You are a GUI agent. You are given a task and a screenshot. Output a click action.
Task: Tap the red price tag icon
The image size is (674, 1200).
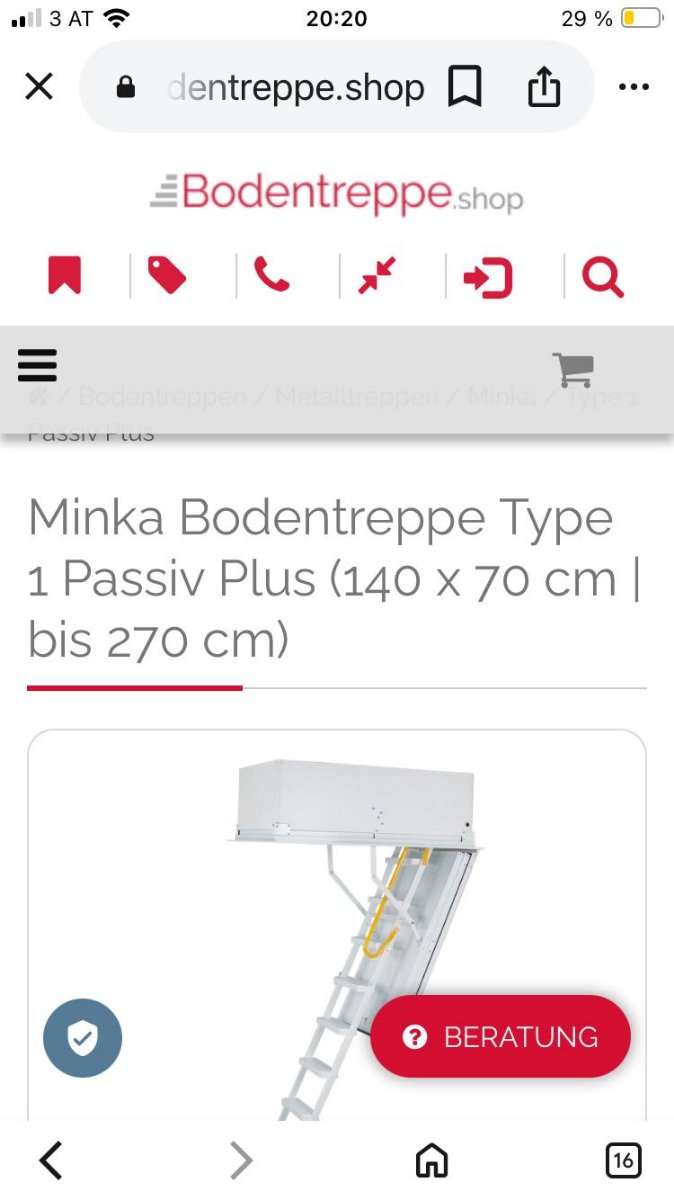[167, 276]
